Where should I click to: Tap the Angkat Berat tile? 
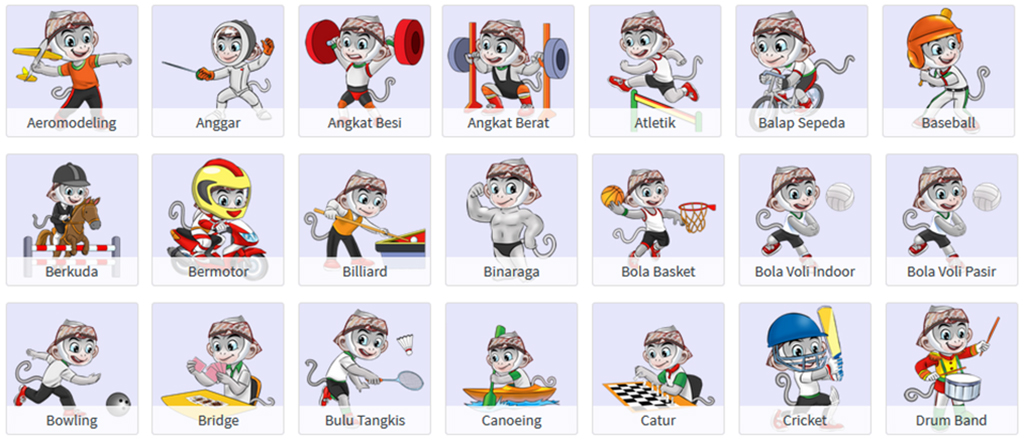(x=508, y=71)
